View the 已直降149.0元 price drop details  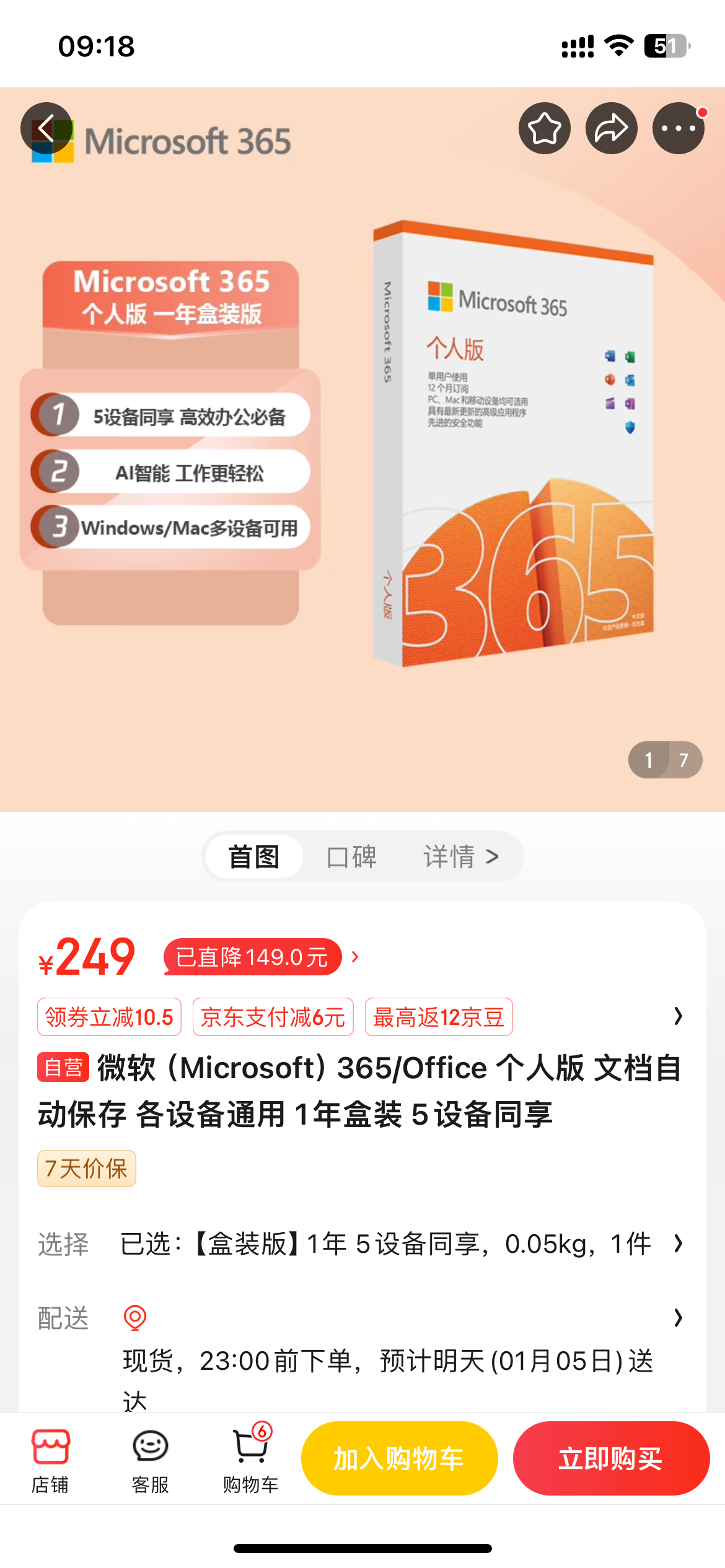point(253,957)
